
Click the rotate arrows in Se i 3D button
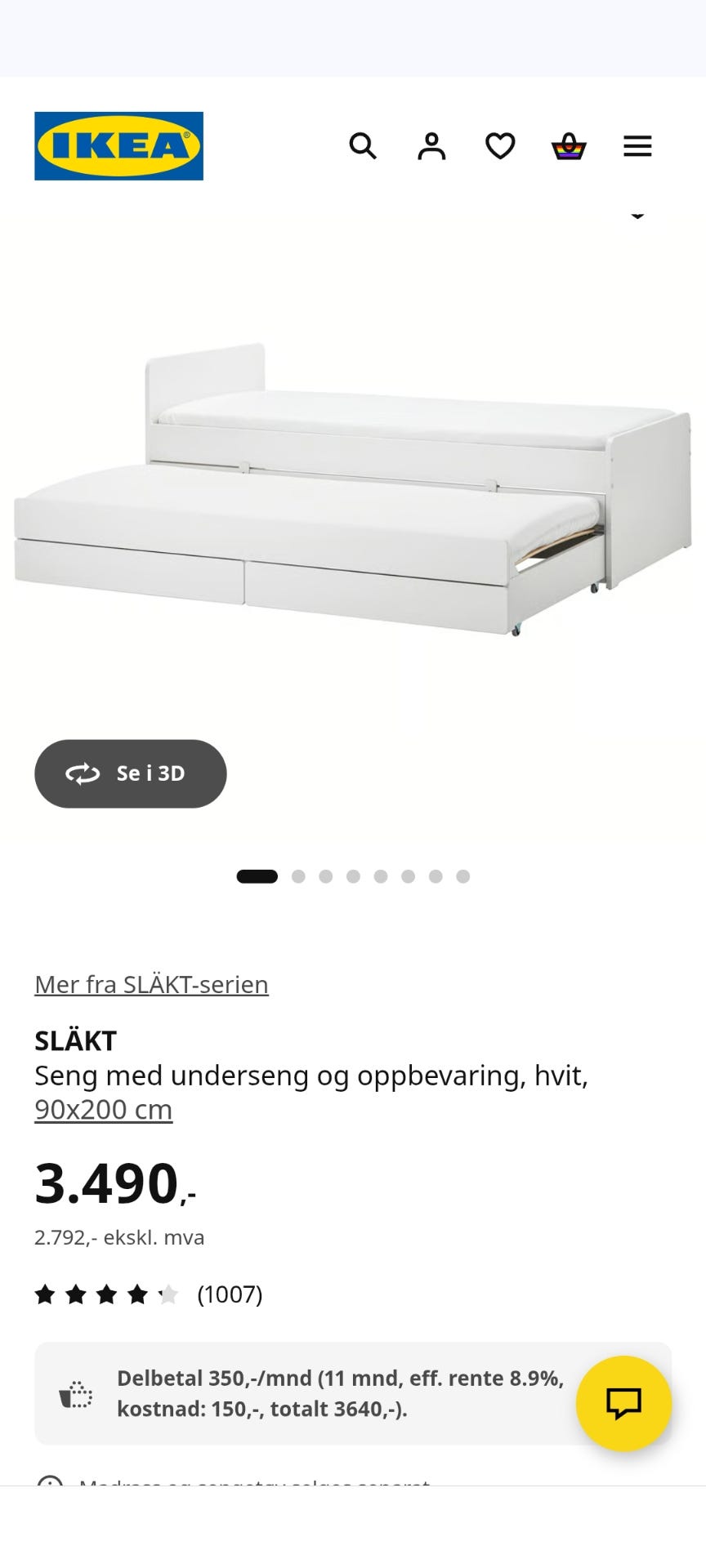(83, 773)
